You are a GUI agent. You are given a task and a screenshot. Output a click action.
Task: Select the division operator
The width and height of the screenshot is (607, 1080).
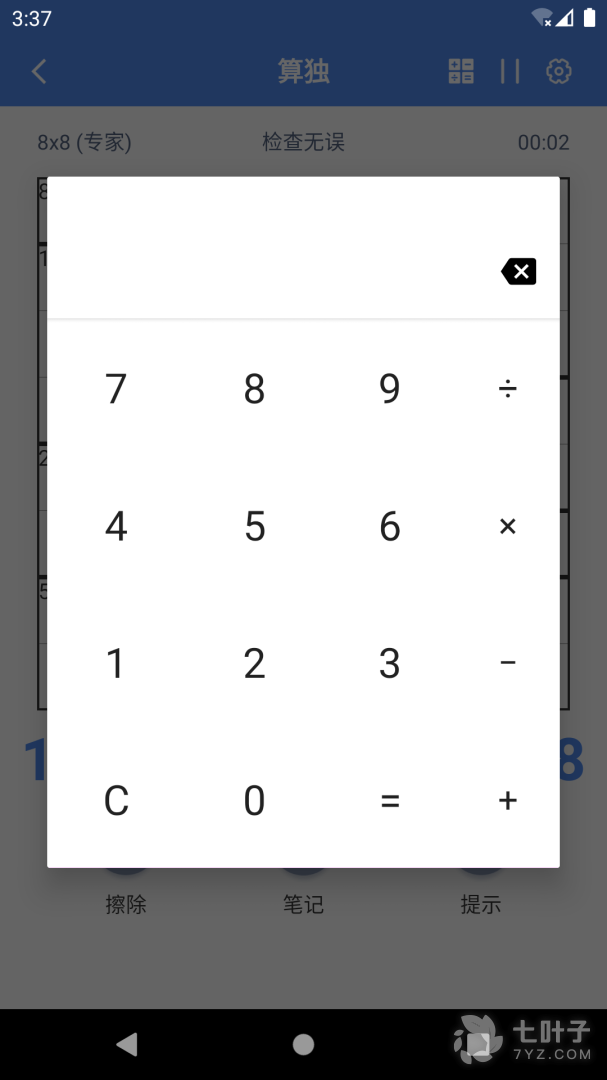click(508, 389)
